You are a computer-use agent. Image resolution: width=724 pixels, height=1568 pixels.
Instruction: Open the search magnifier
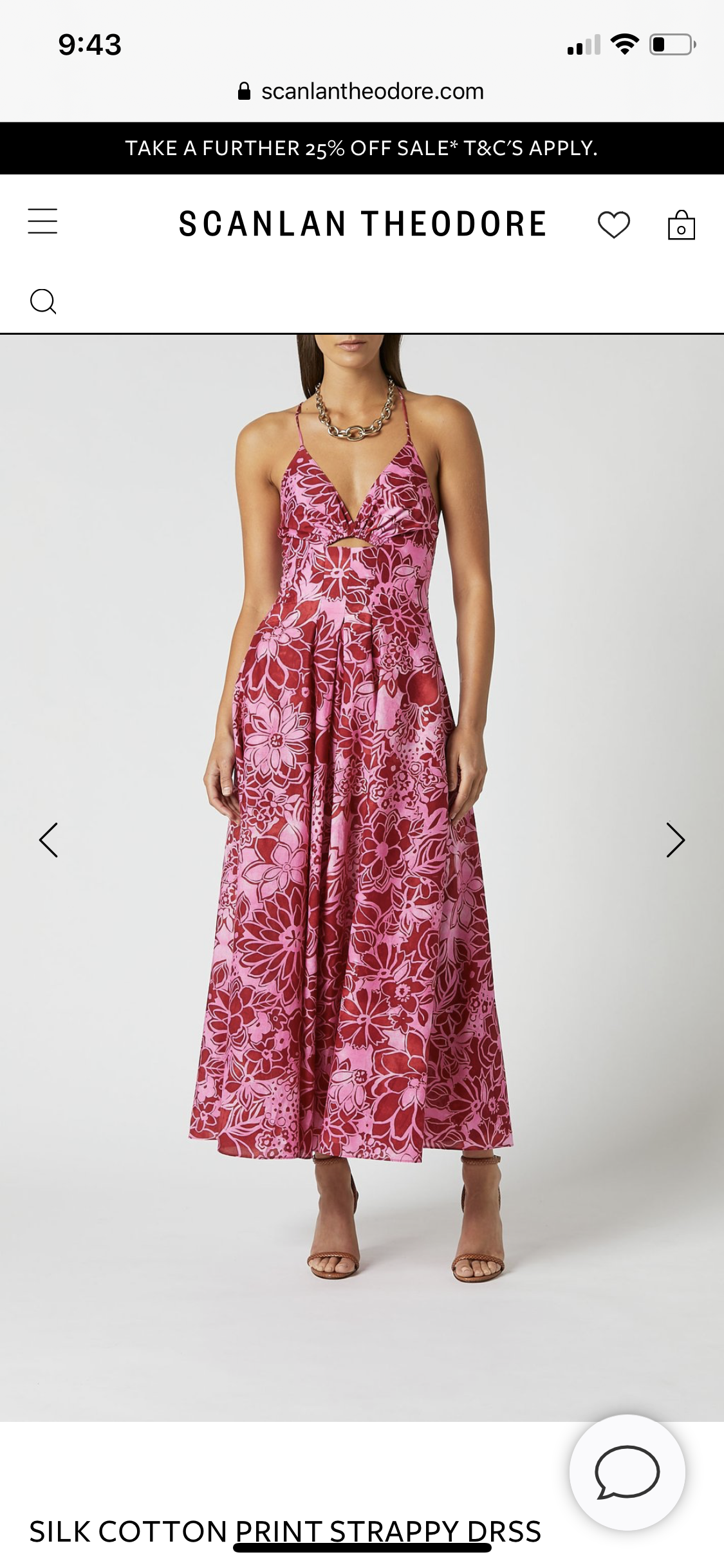(x=43, y=301)
